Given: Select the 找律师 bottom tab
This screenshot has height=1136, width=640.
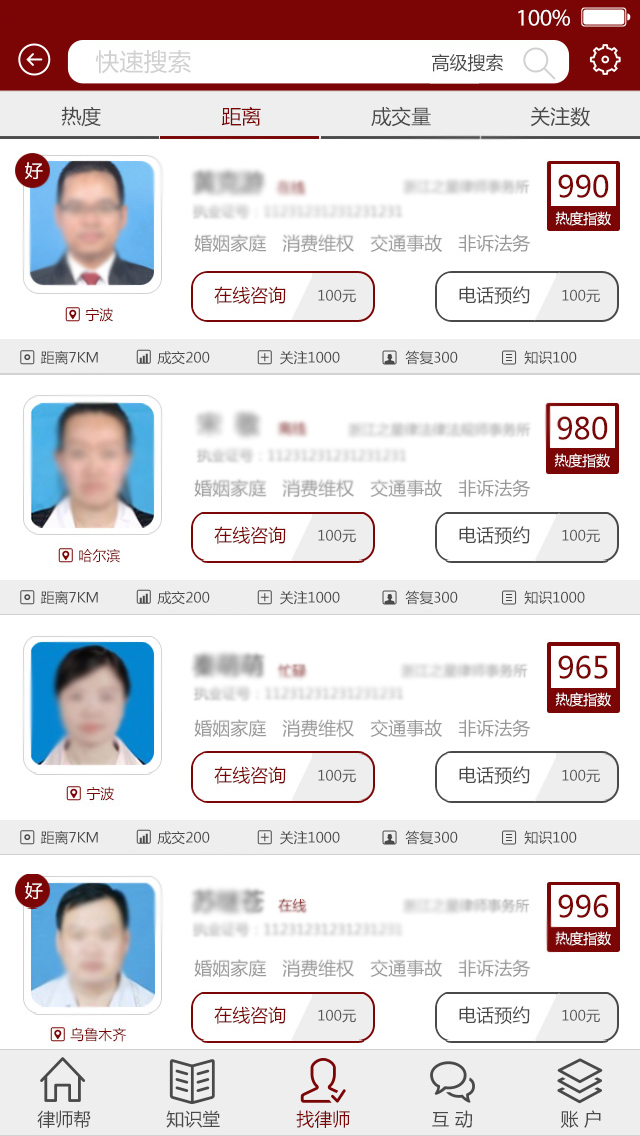Looking at the screenshot, I should pos(322,1094).
